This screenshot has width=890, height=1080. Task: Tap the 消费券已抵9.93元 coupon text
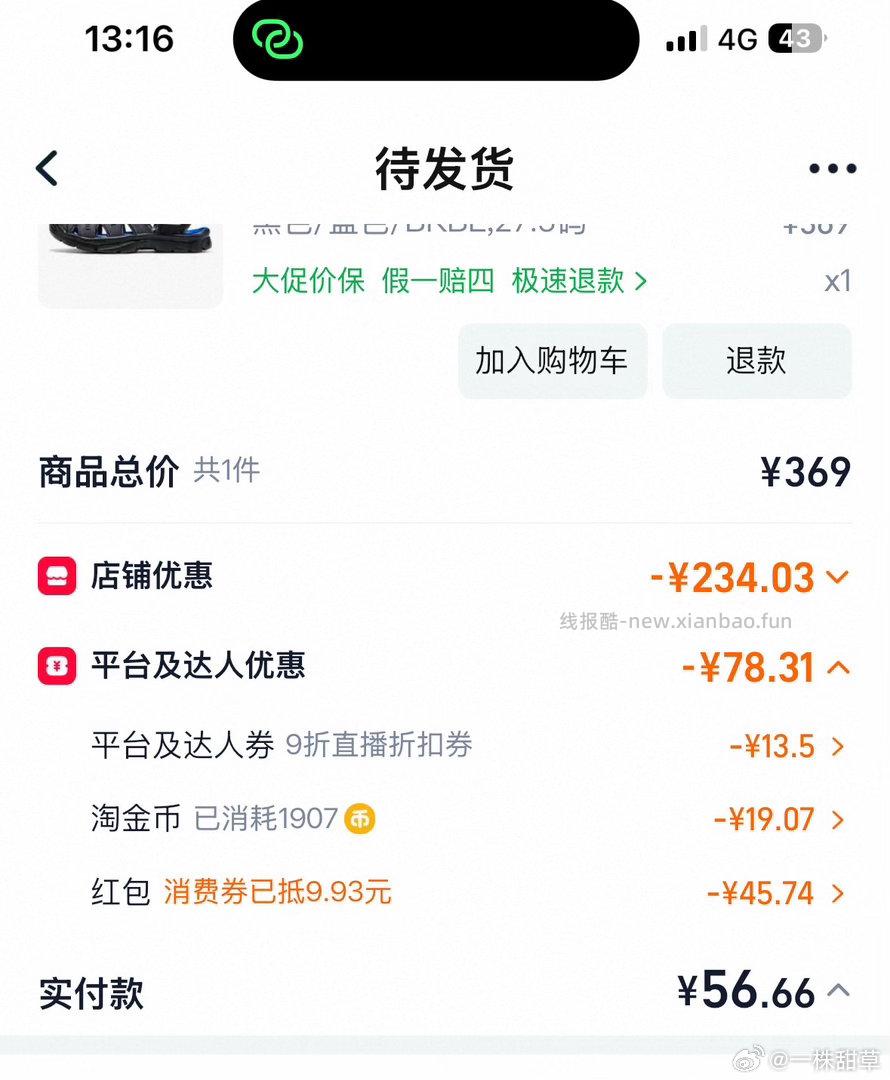[x=278, y=892]
